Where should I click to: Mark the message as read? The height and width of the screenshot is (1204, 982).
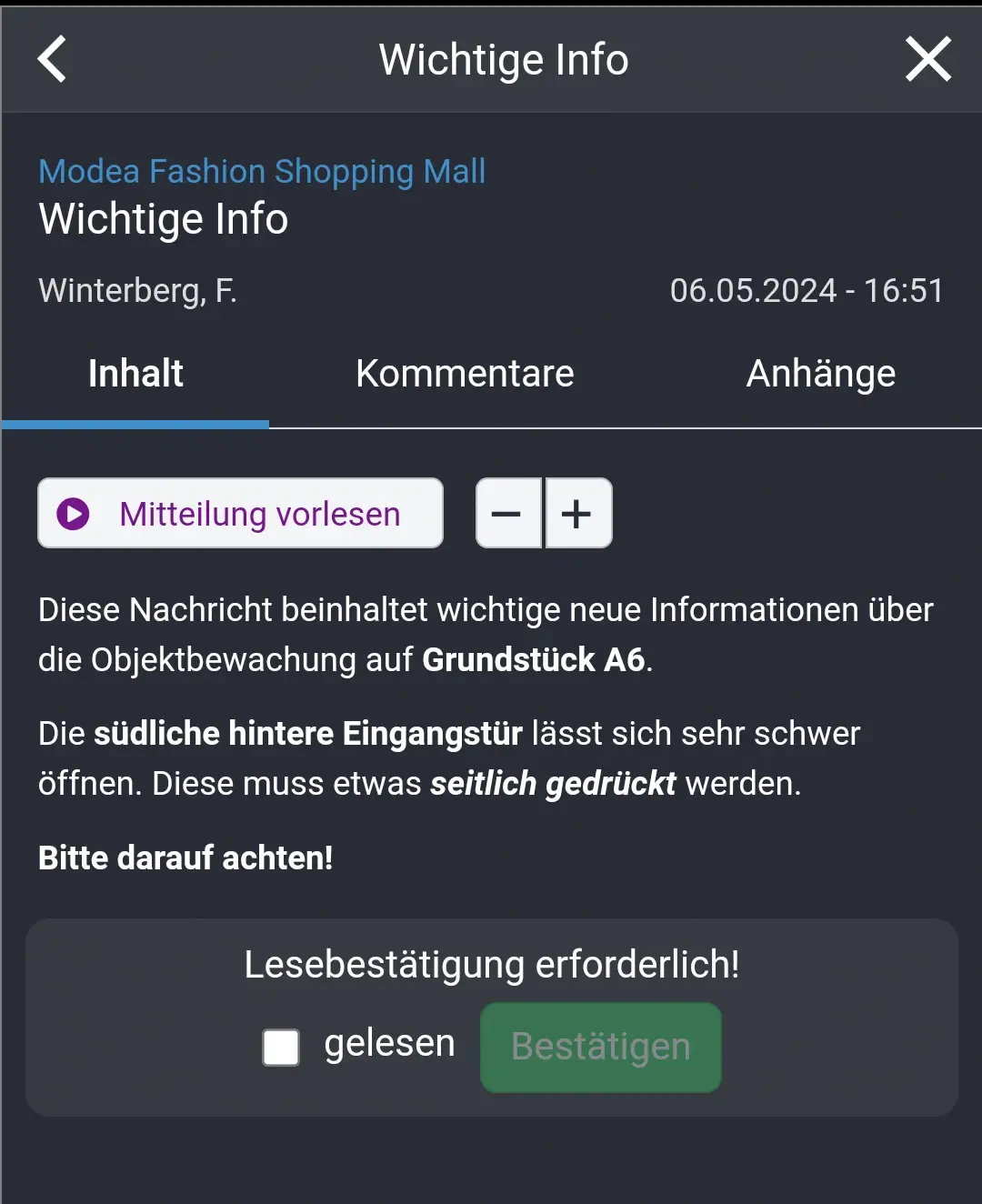pos(600,1047)
